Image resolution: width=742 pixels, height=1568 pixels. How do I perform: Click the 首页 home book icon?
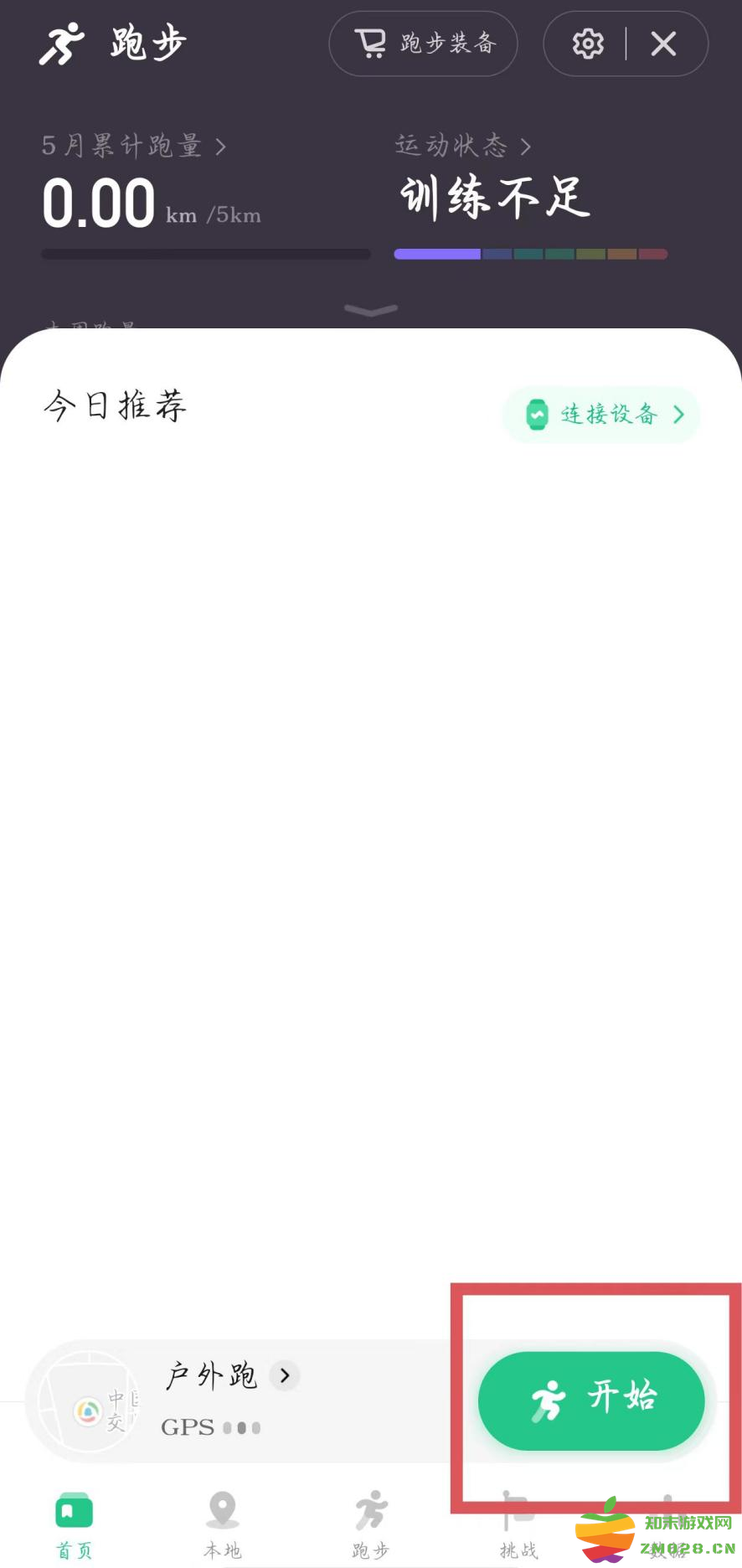(73, 1510)
